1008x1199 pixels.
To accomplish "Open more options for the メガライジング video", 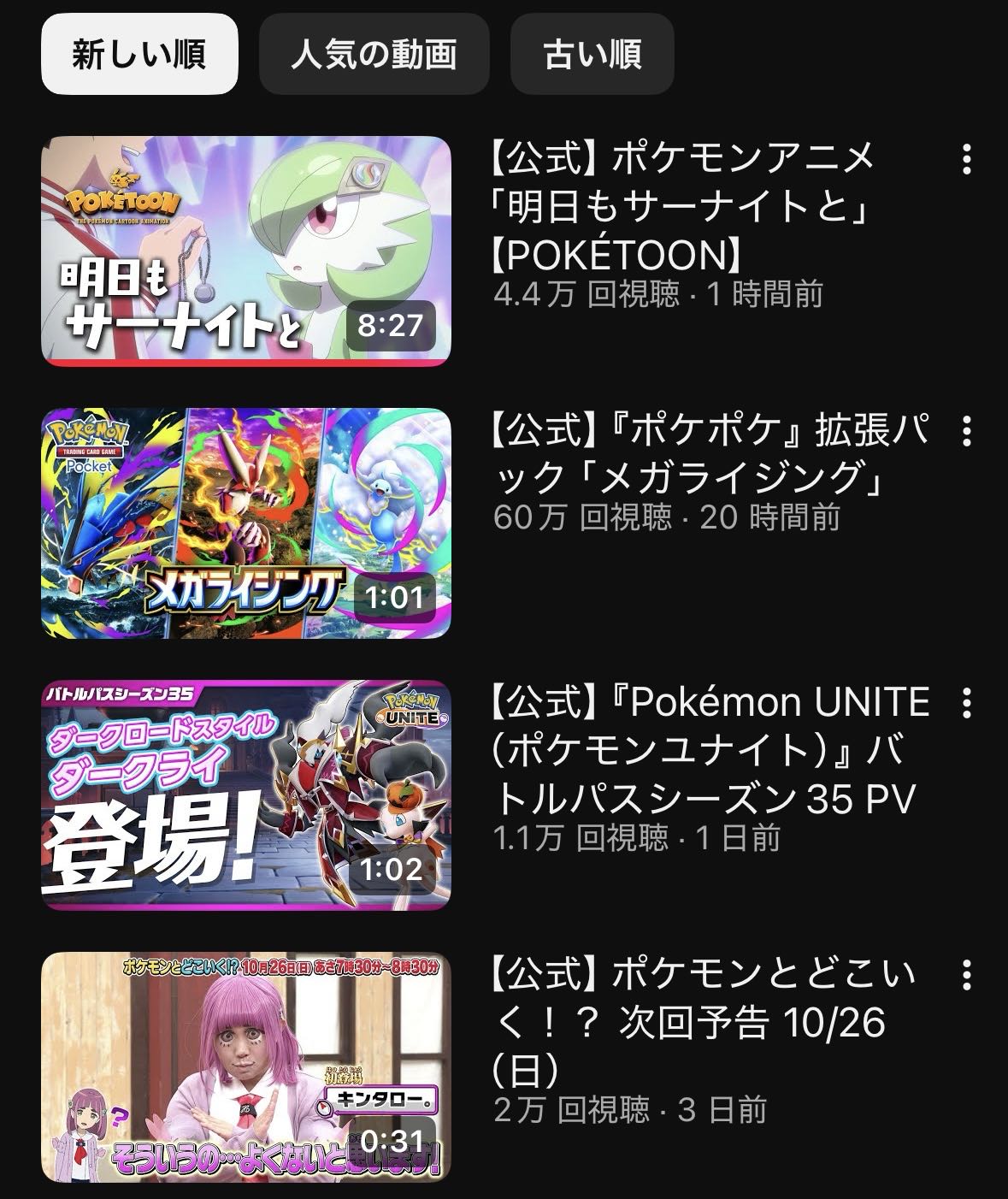I will (x=966, y=432).
